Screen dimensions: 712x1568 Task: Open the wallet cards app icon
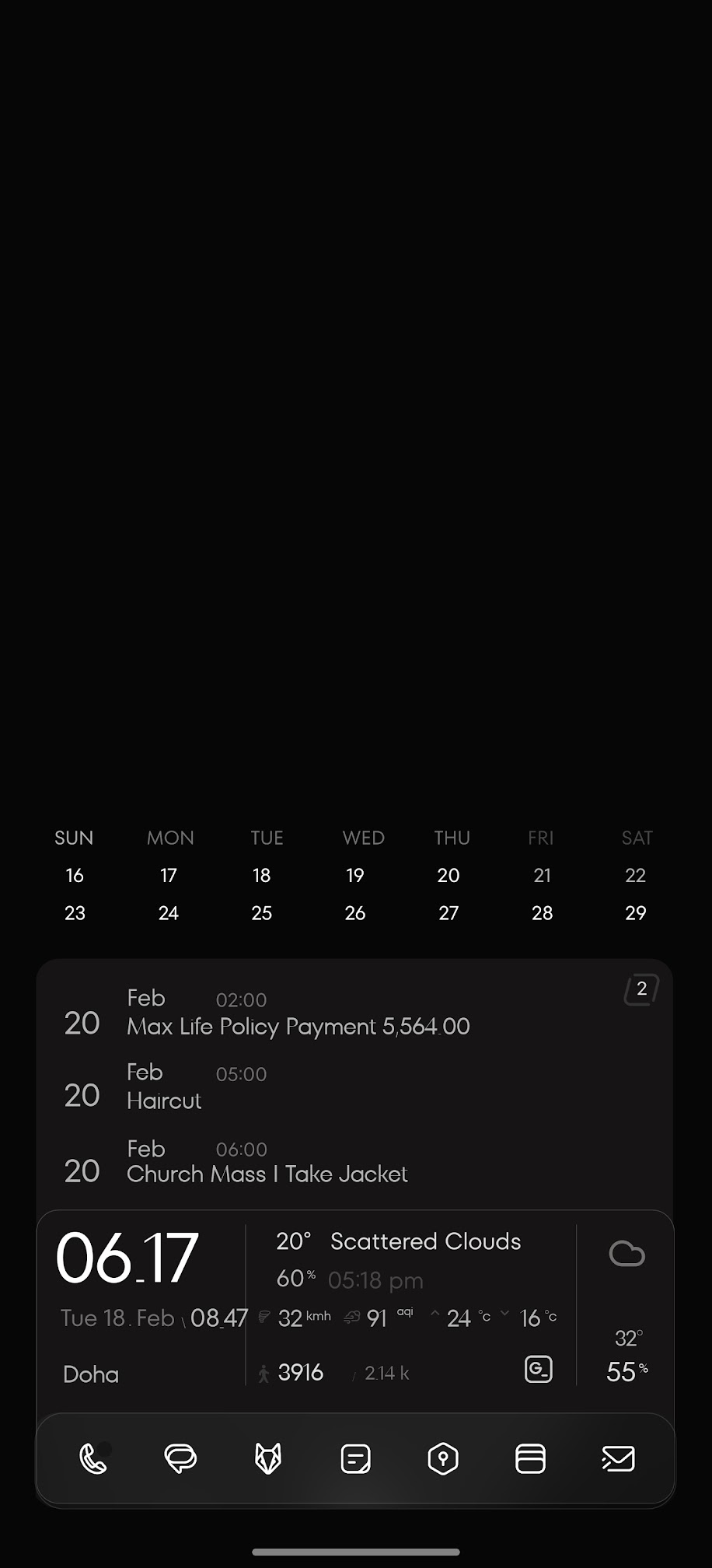(531, 1458)
